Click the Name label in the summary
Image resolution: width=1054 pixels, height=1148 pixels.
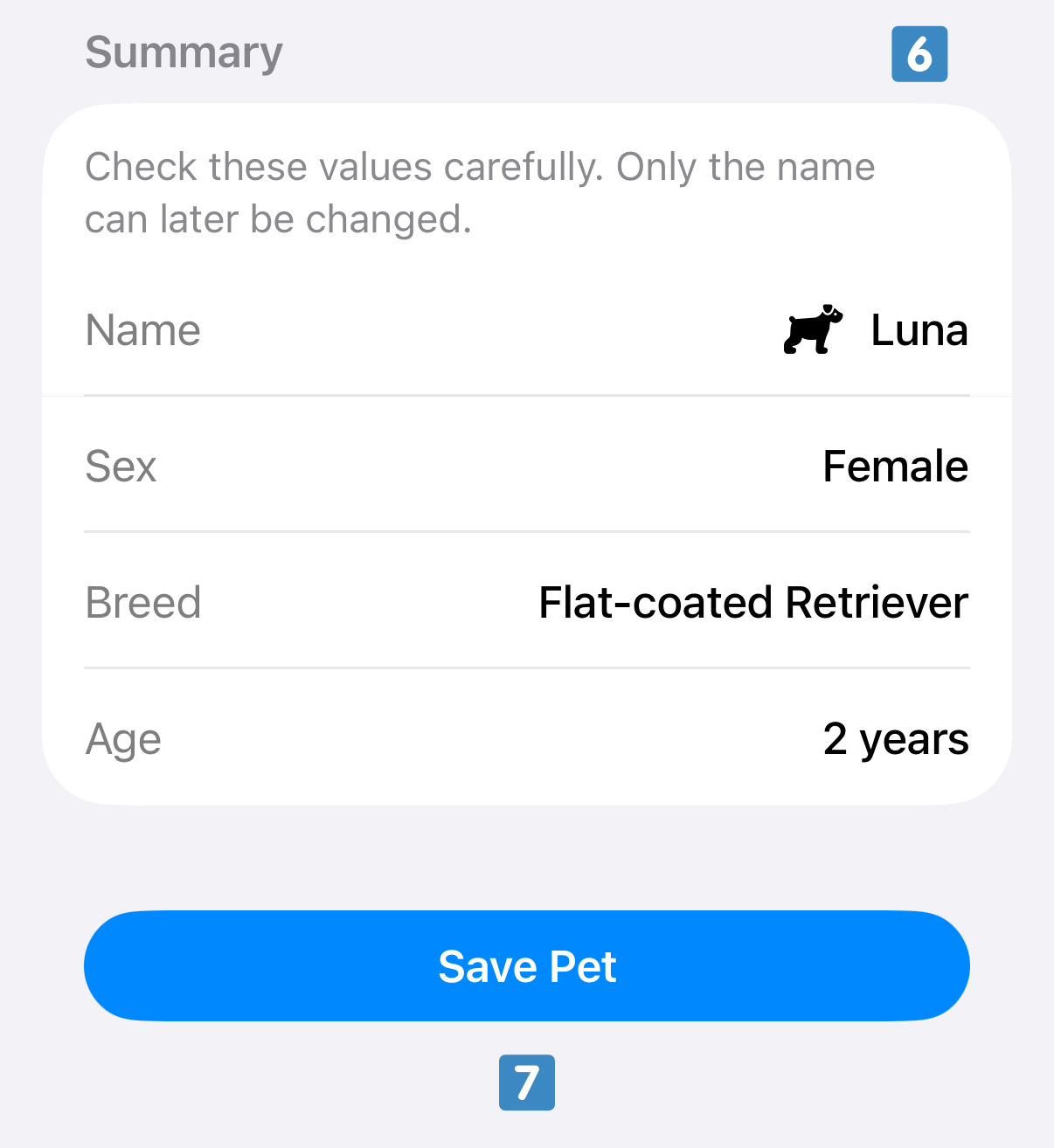click(x=142, y=330)
